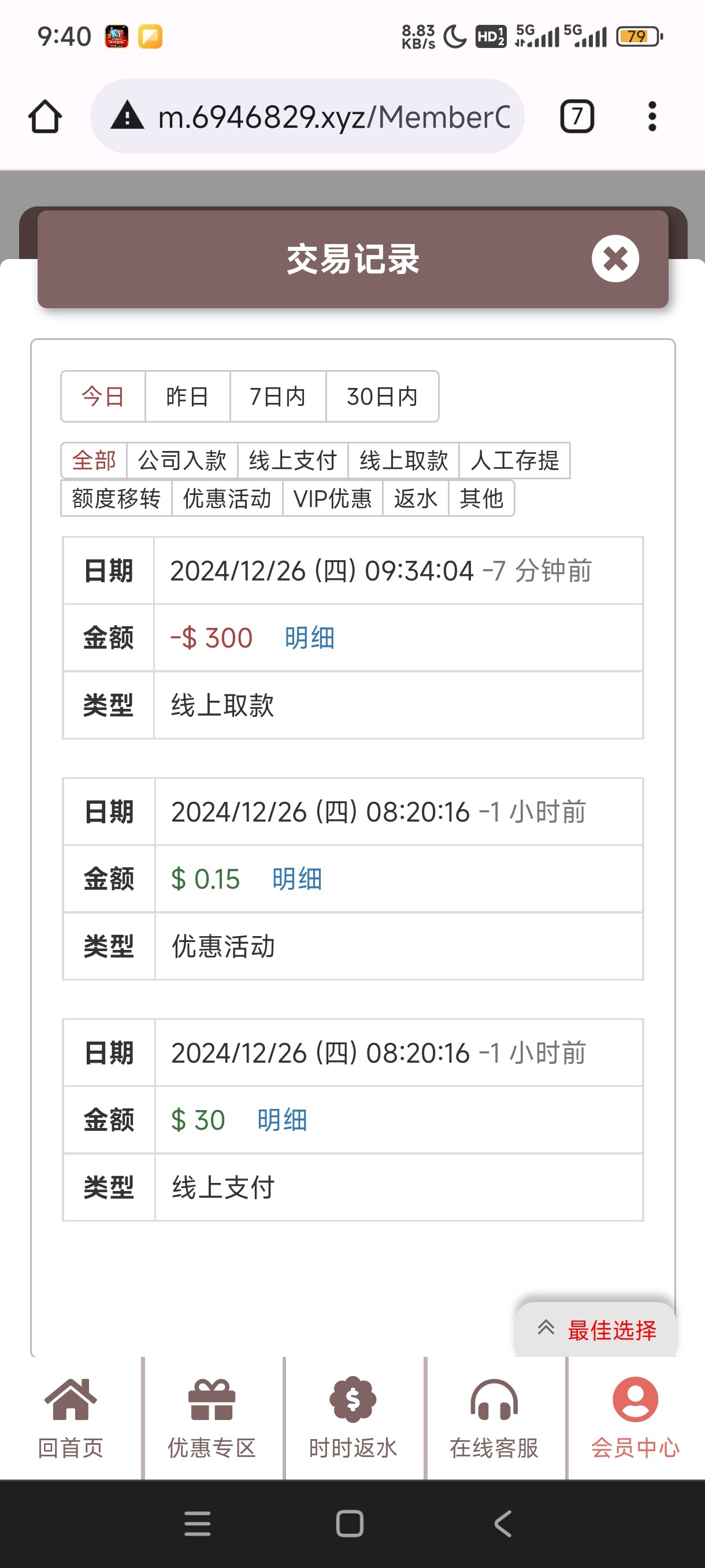The width and height of the screenshot is (705, 1568).
Task: Switch to the 昨日 date filter
Action: coord(187,397)
